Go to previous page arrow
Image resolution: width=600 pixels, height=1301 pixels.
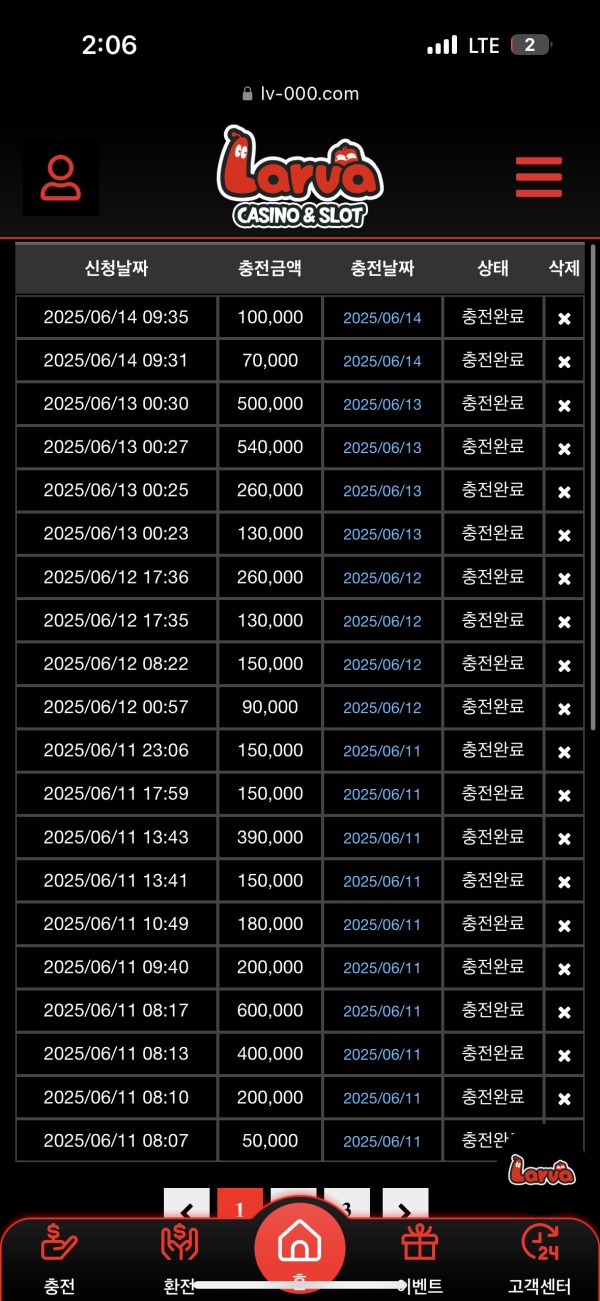coord(187,1207)
